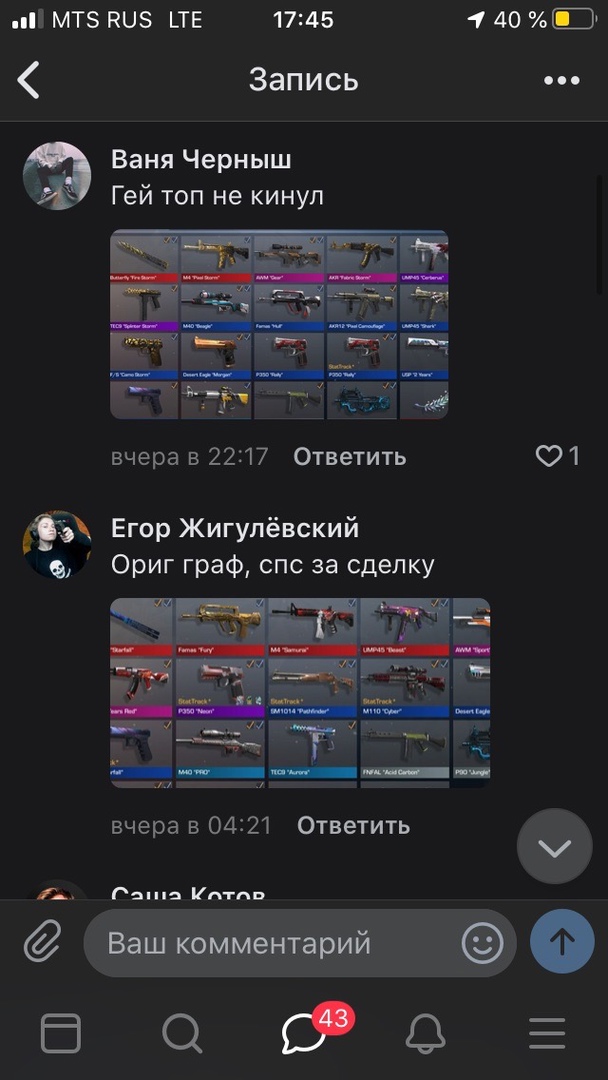
Task: Switch to the news feed tab
Action: [61, 1033]
